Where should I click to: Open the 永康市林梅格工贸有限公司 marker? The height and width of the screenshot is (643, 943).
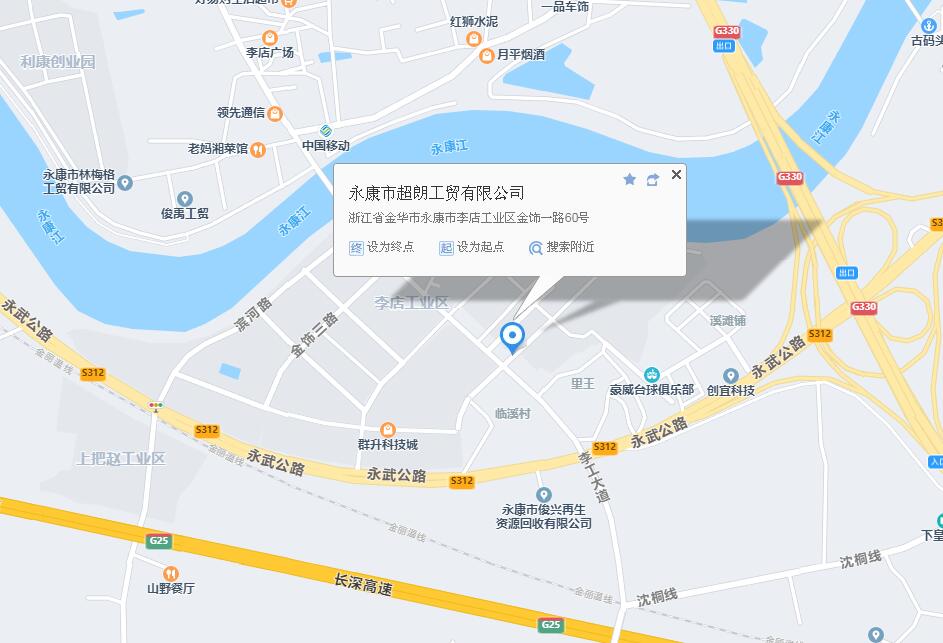(125, 182)
